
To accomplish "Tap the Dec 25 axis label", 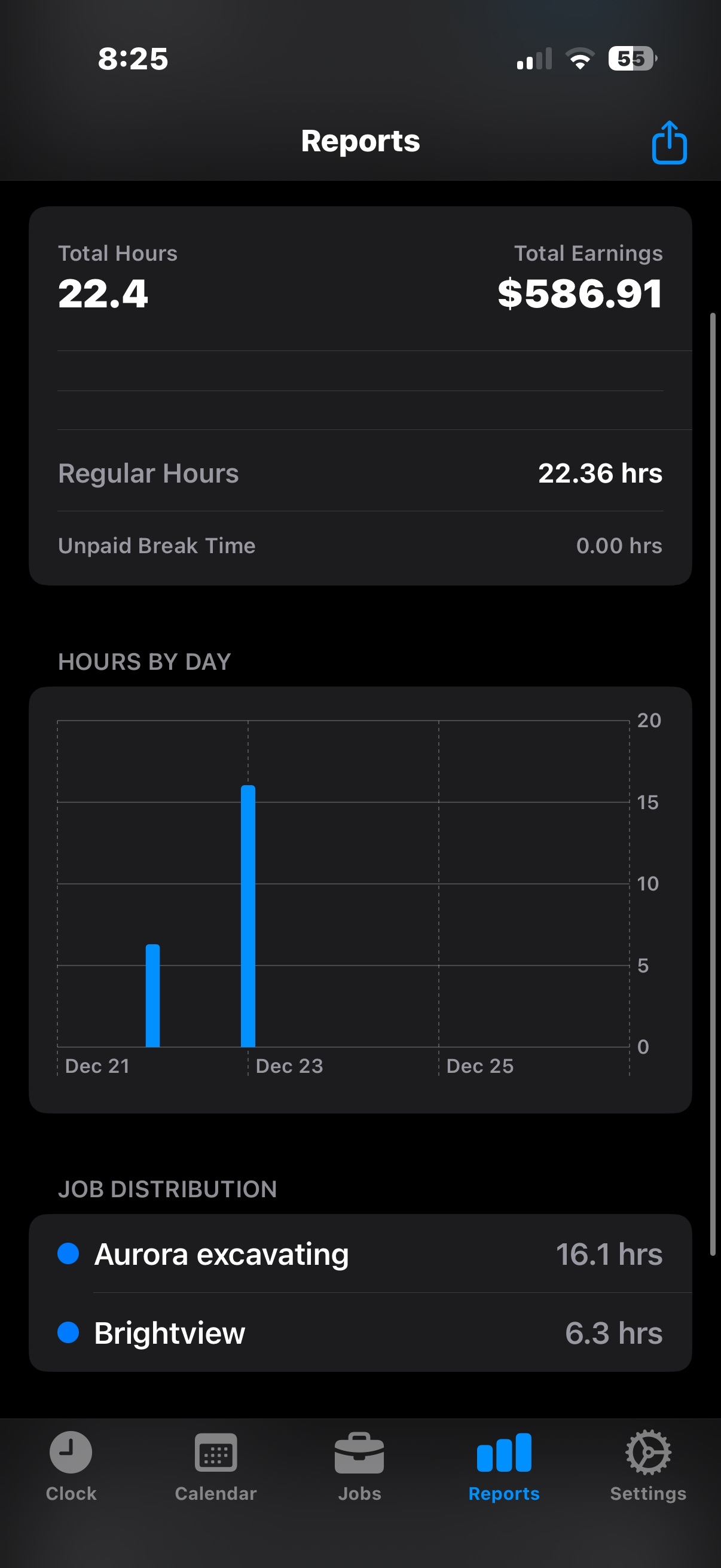I will [480, 1065].
